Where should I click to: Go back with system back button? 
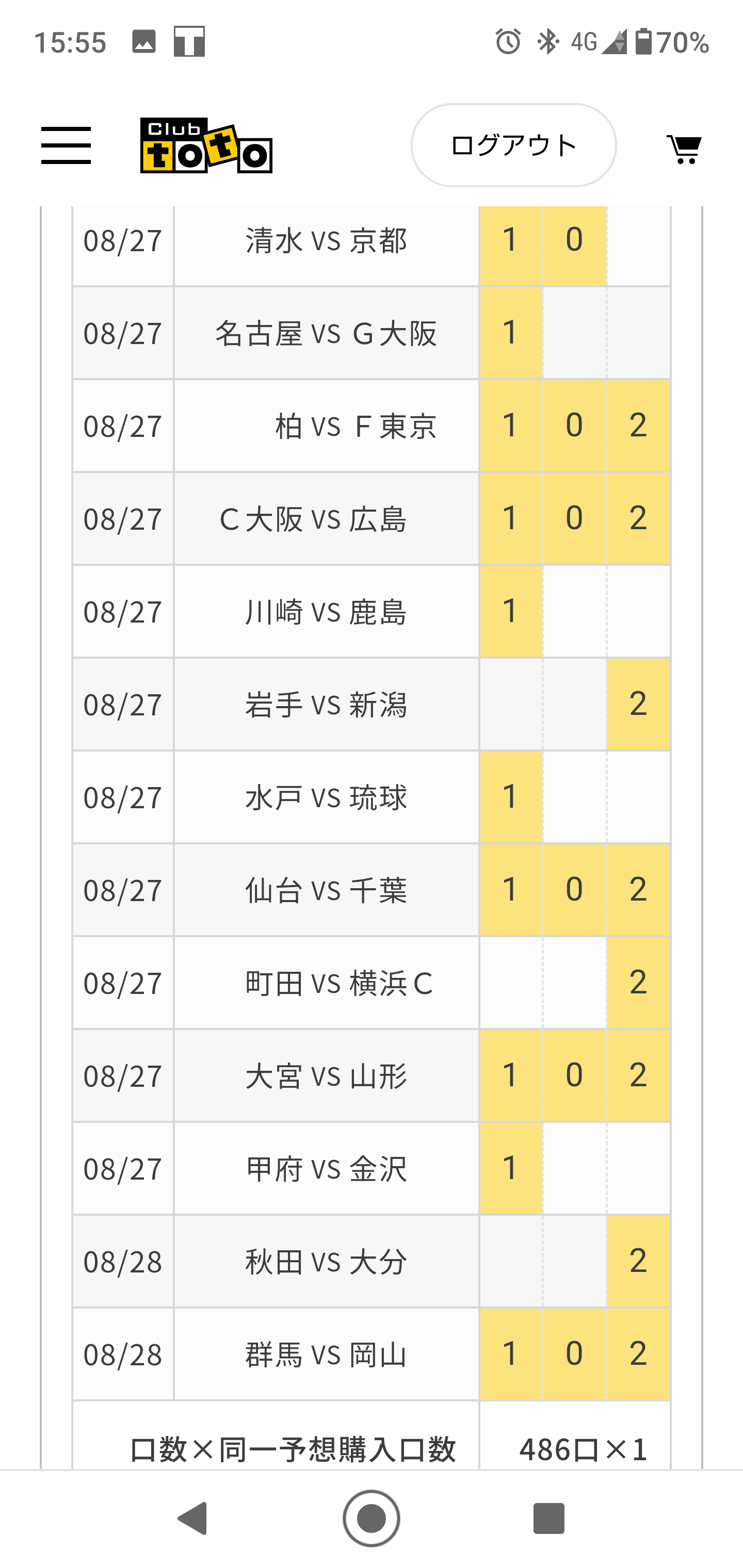pyautogui.click(x=193, y=1518)
